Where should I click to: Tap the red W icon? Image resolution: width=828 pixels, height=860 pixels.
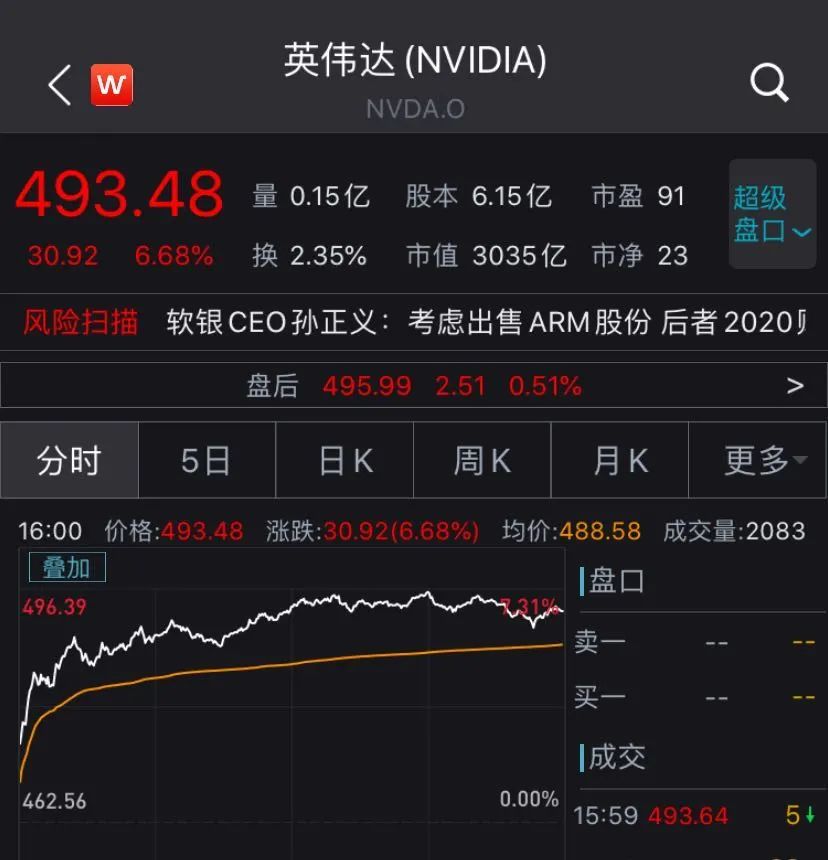pos(111,86)
